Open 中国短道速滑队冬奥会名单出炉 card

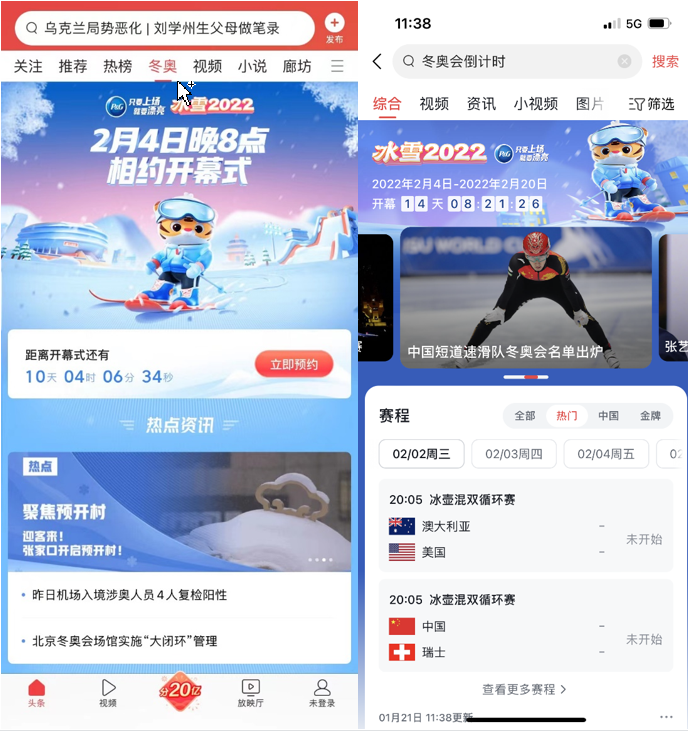pos(525,298)
